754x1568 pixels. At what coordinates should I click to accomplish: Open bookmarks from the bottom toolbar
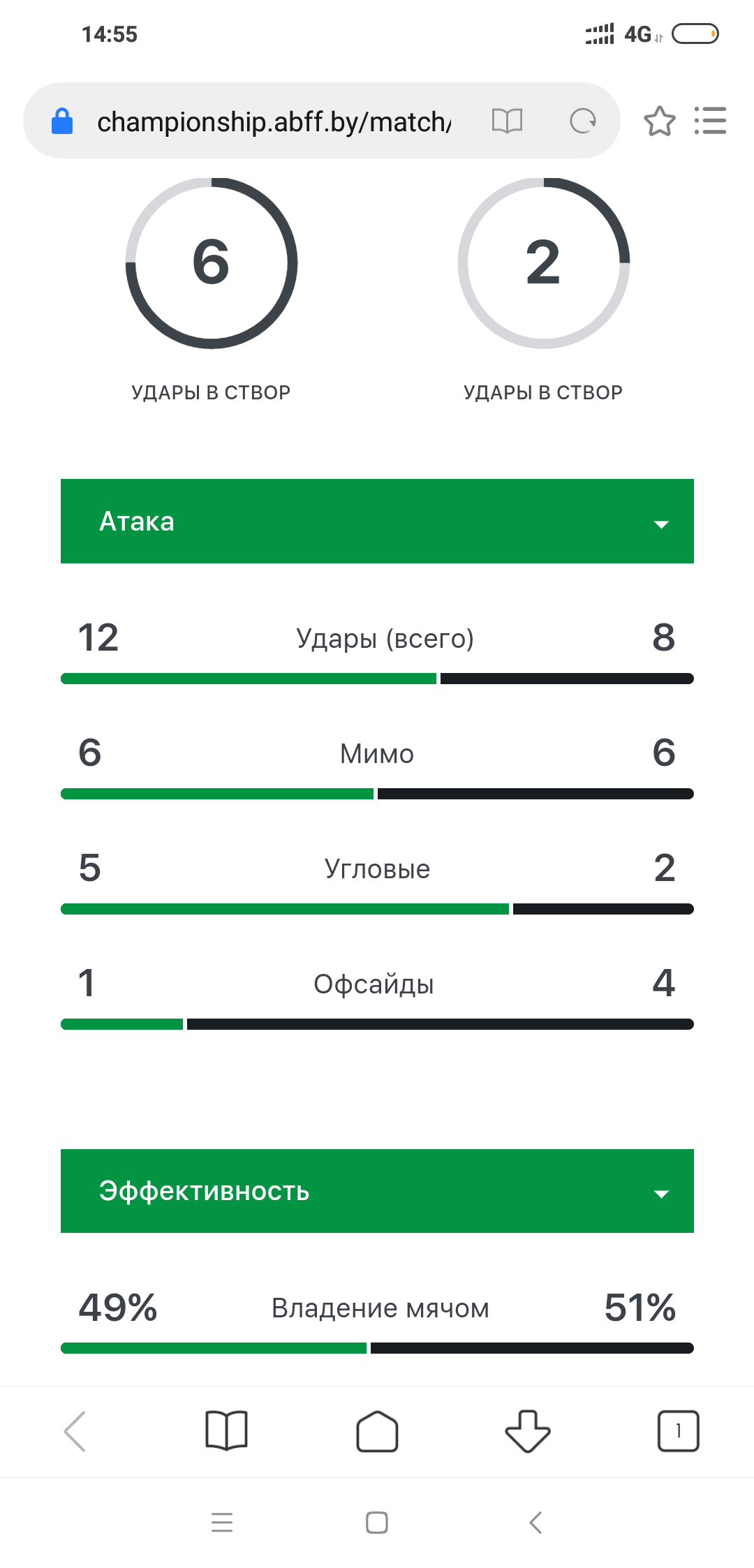[226, 1431]
